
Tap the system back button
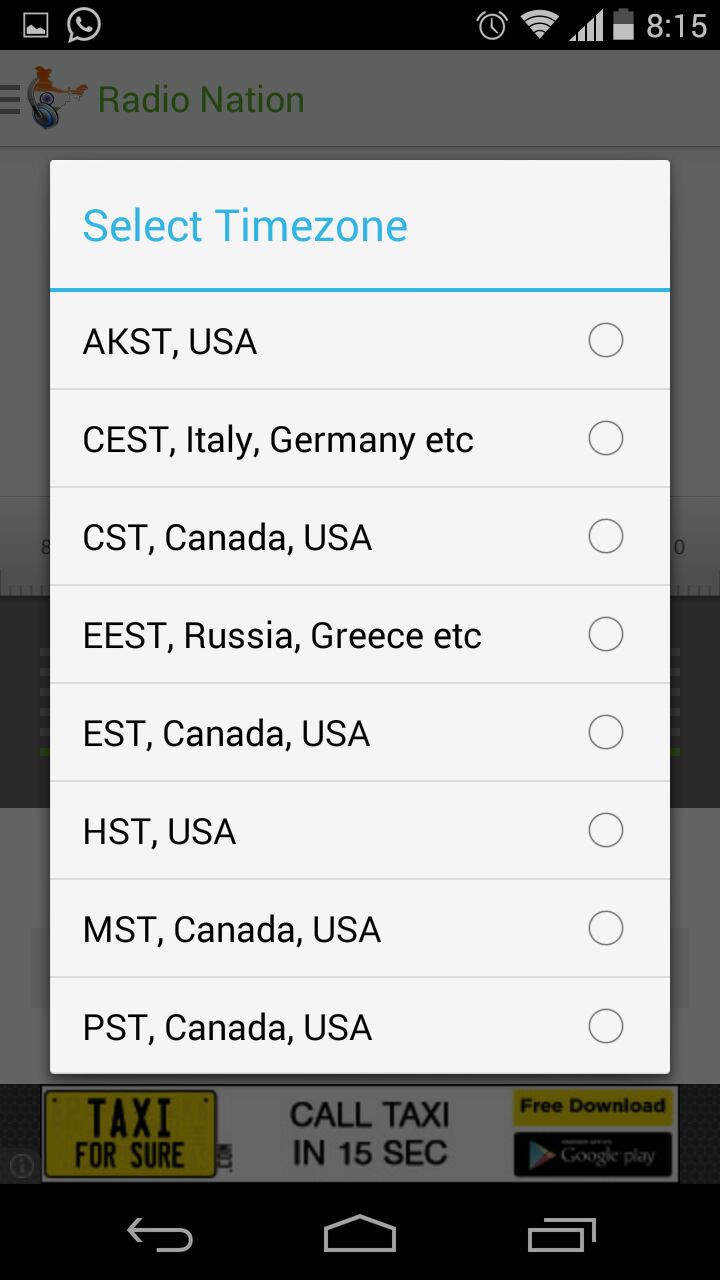tap(160, 1235)
